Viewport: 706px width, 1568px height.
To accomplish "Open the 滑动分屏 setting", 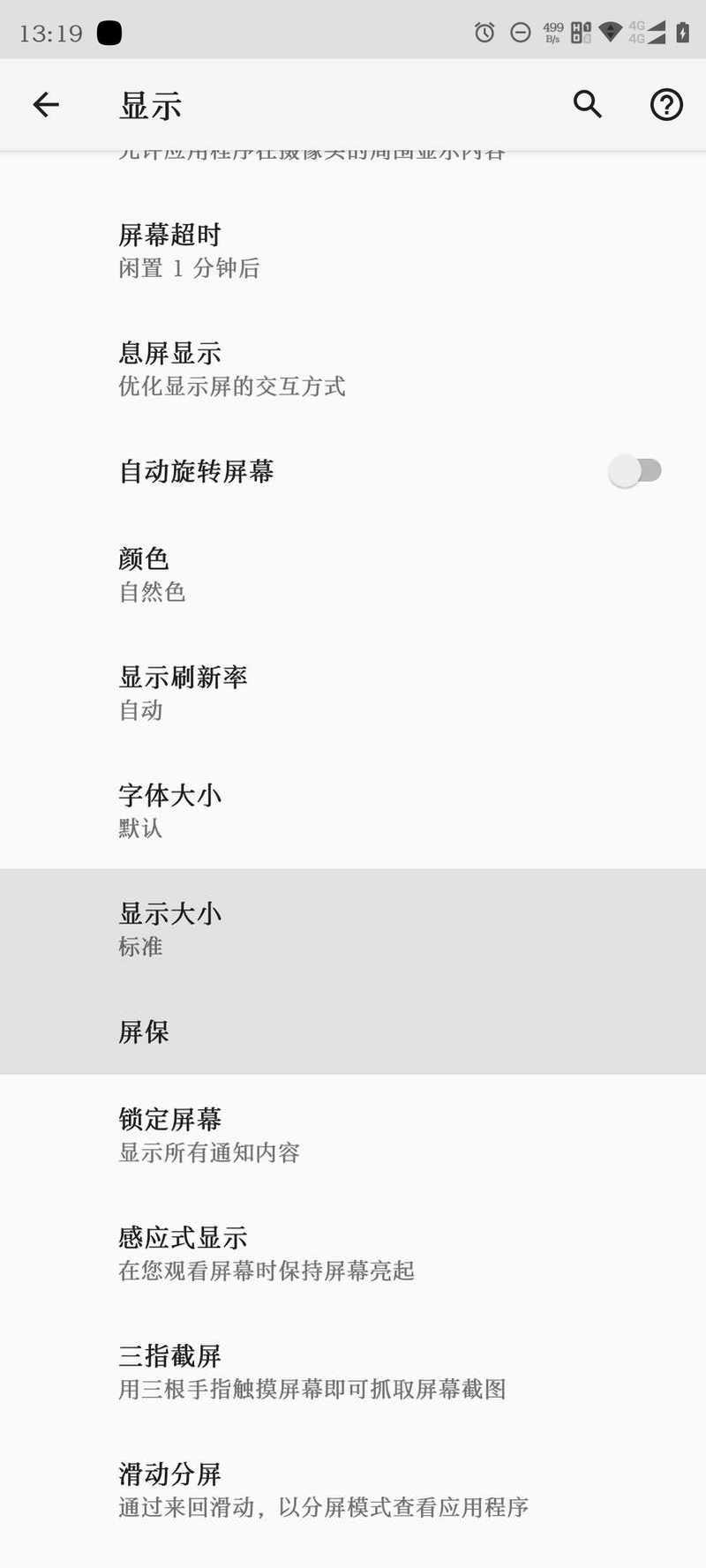I will point(353,1489).
